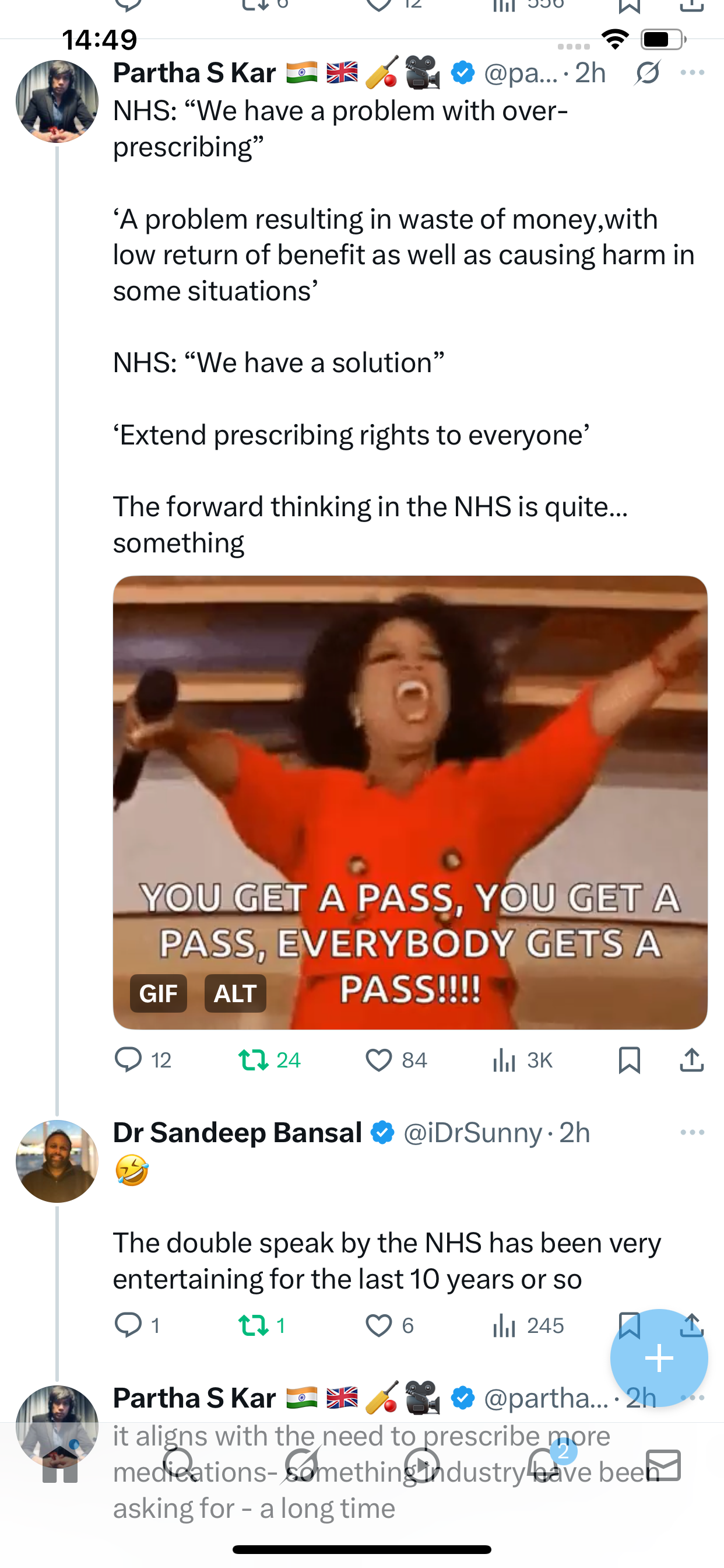724x1568 pixels.
Task: Switch to the Search tab
Action: tap(178, 1465)
